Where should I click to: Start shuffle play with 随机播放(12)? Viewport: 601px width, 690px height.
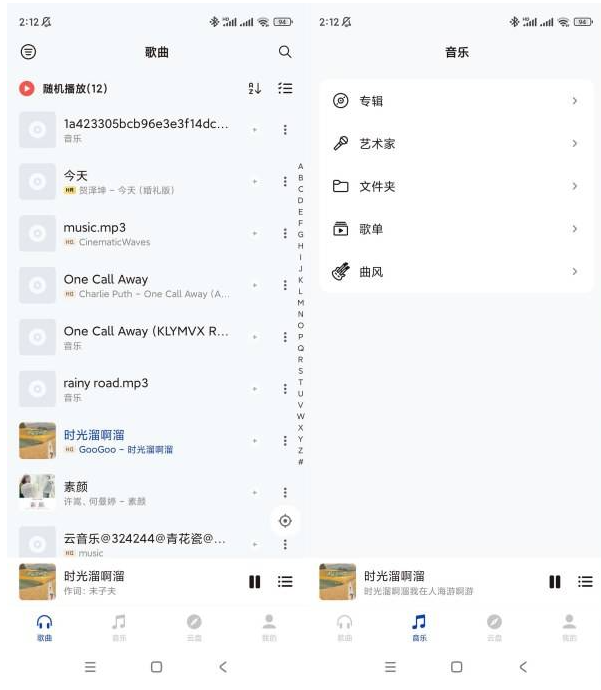(x=64, y=89)
